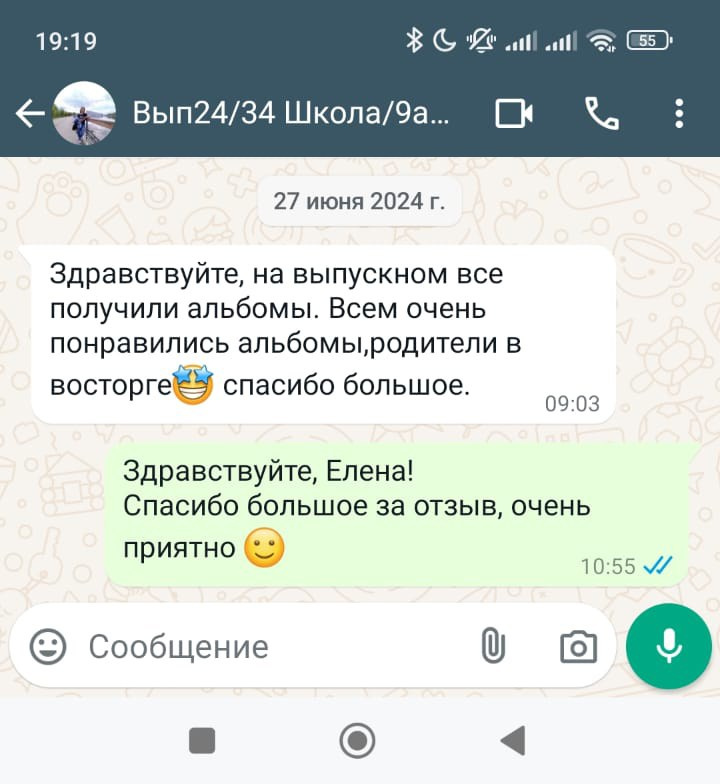The width and height of the screenshot is (720, 784).
Task: Open the emoji picker
Action: [x=48, y=647]
